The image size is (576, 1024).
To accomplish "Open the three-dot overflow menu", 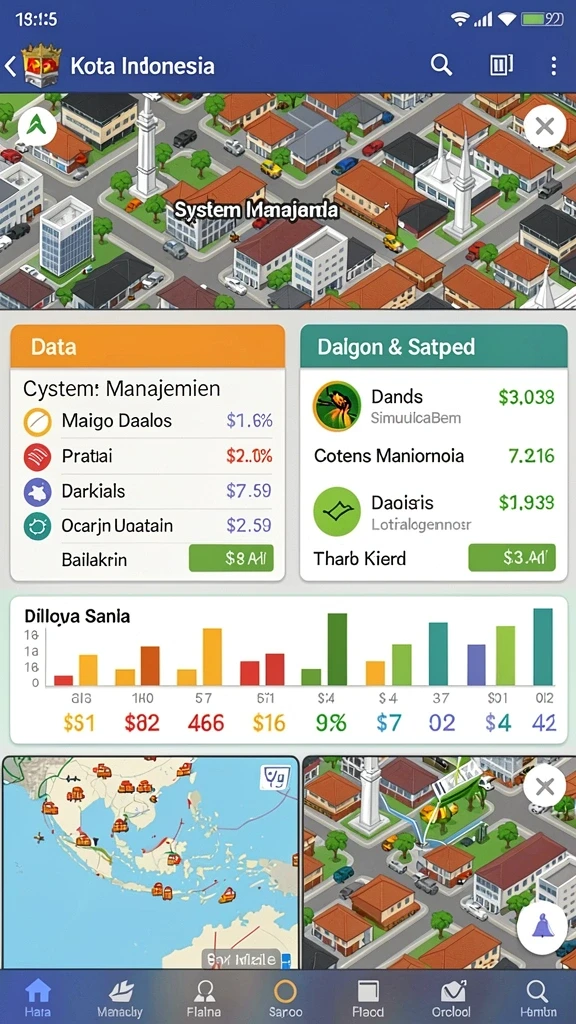I will [554, 65].
